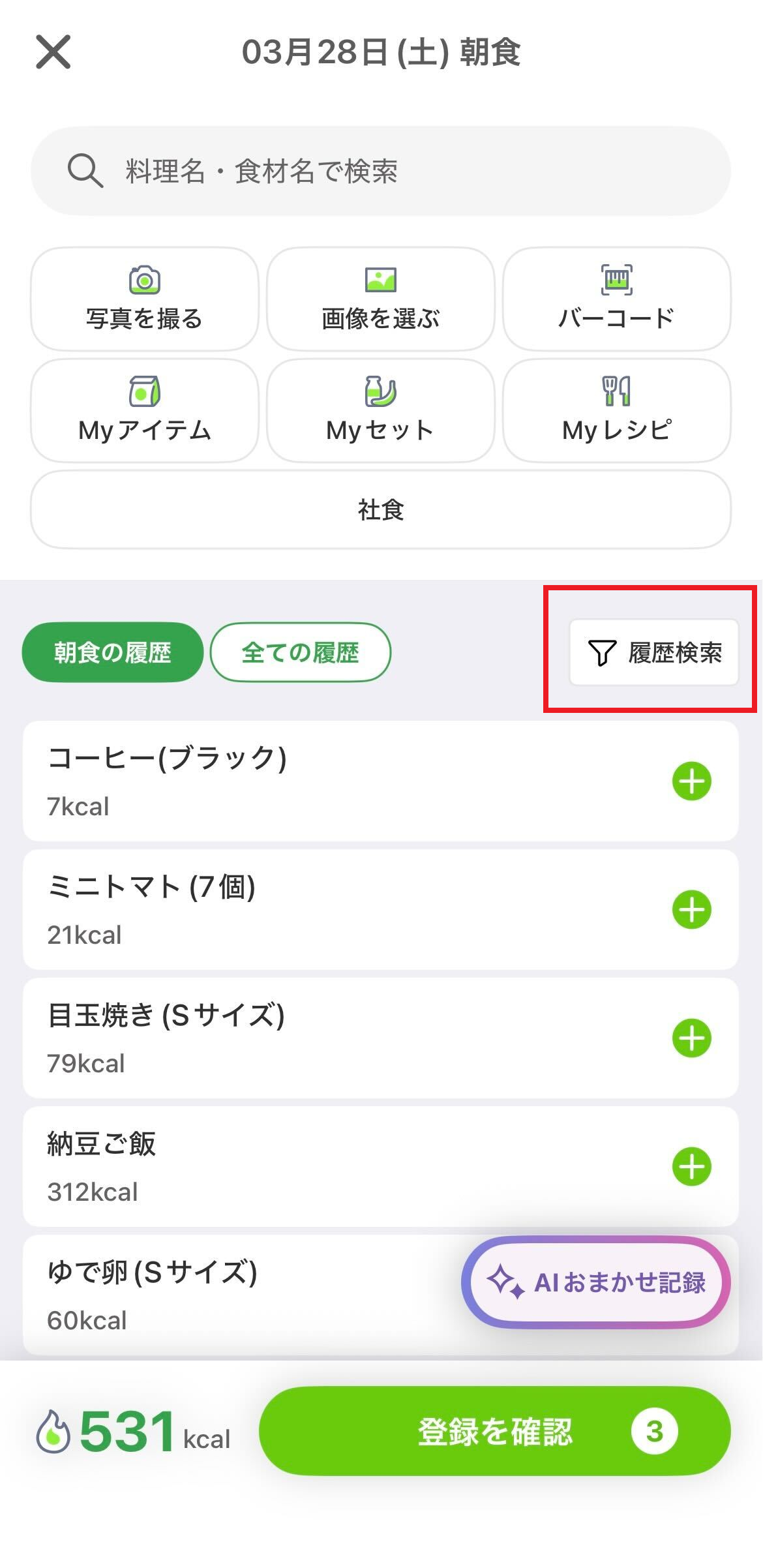
Task: Tap the filter icon in 履歴検索
Action: tap(603, 651)
